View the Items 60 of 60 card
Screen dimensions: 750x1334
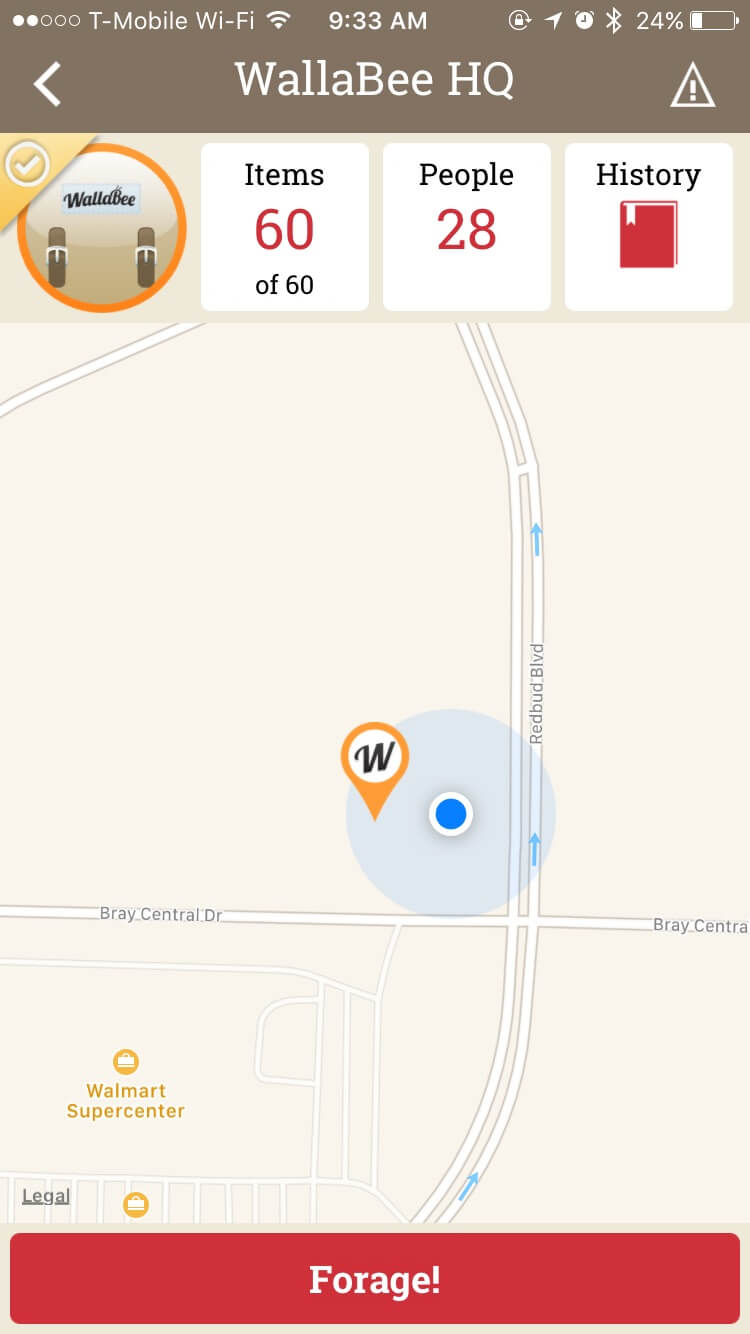(x=285, y=228)
